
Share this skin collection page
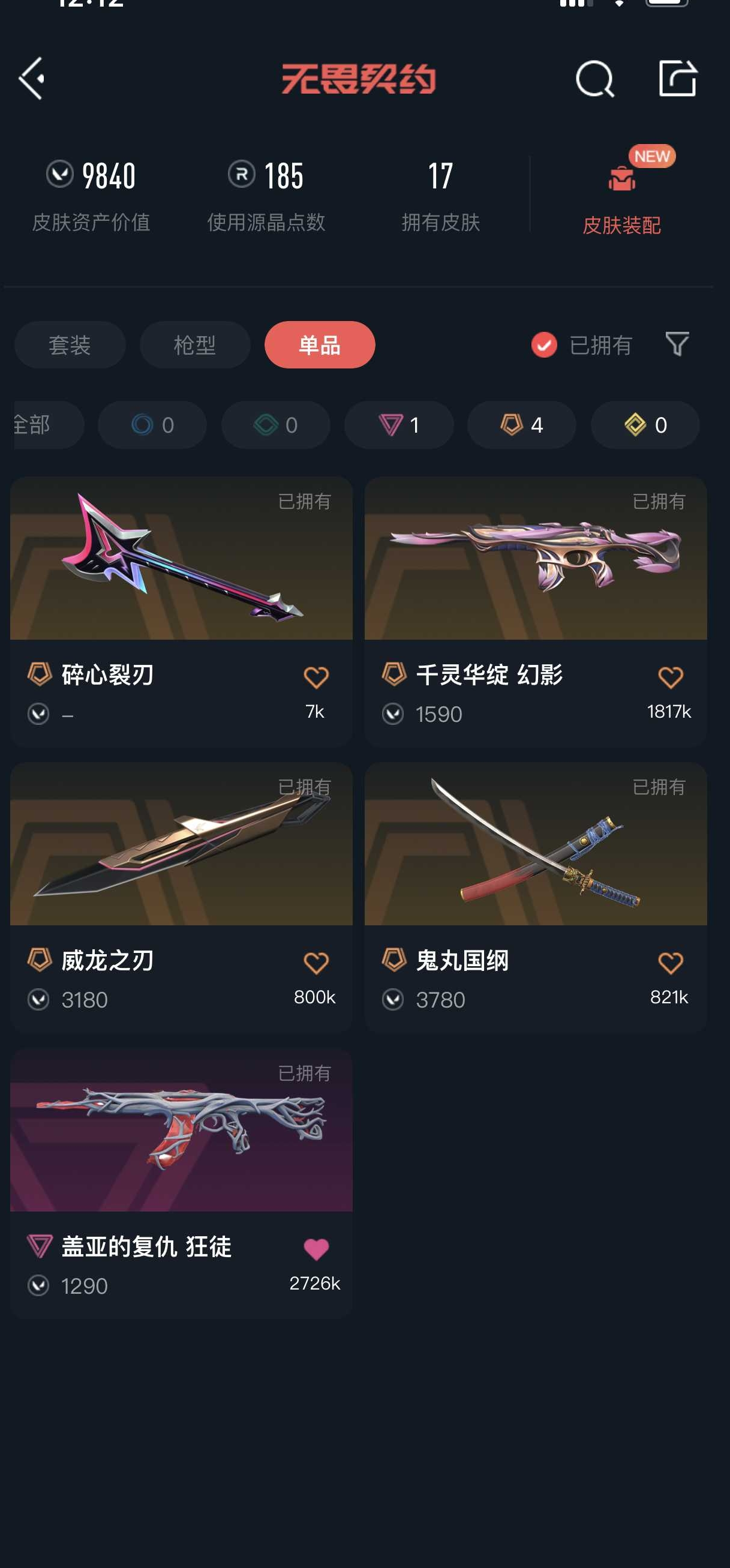click(677, 79)
